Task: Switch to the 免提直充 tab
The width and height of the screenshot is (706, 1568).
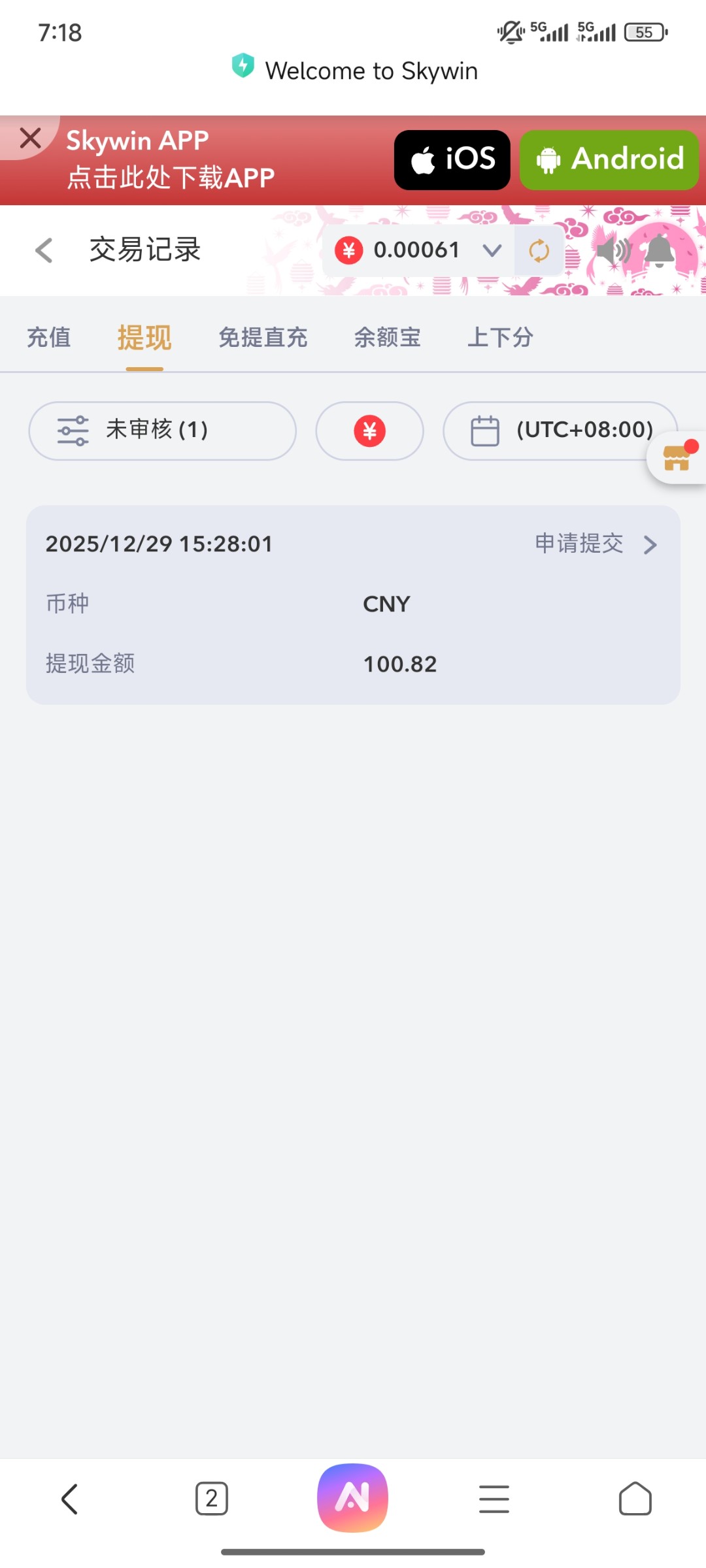Action: [263, 338]
